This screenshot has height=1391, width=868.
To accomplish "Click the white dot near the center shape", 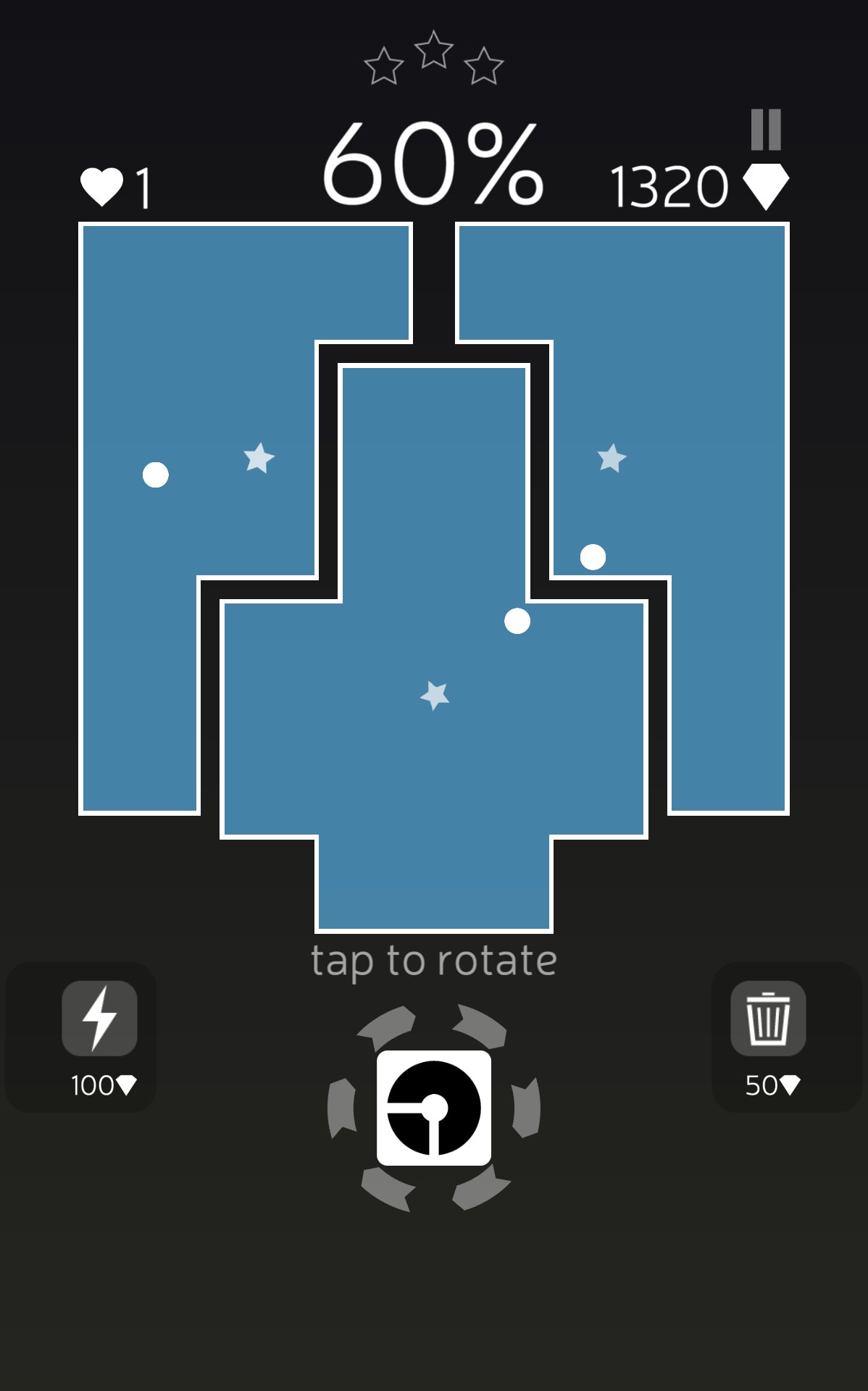I will click(x=517, y=622).
